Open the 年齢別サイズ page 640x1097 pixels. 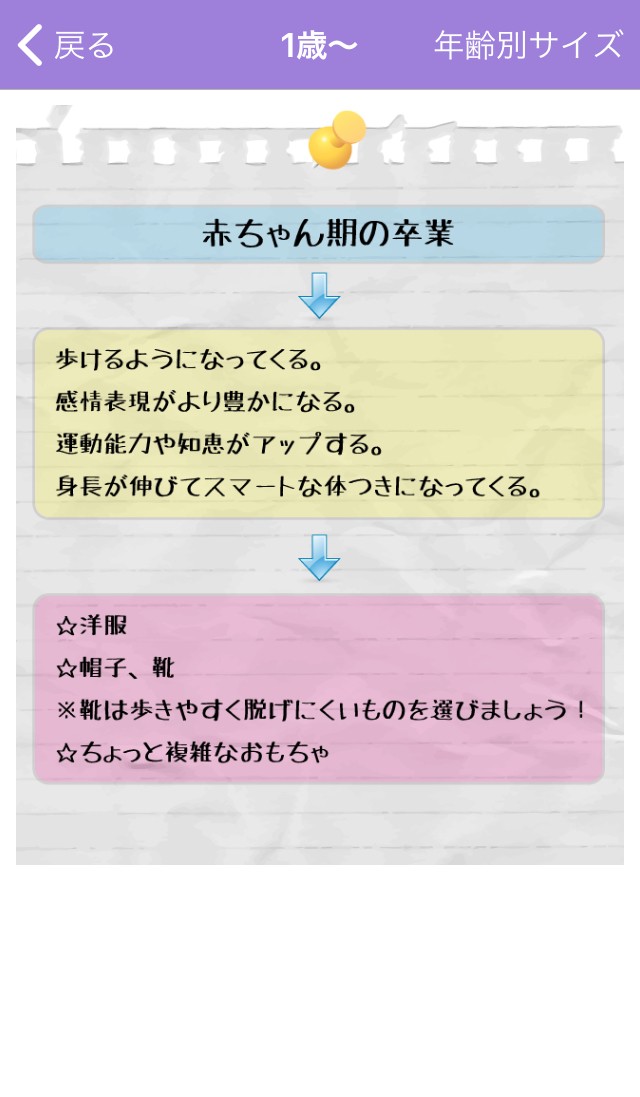(x=528, y=45)
